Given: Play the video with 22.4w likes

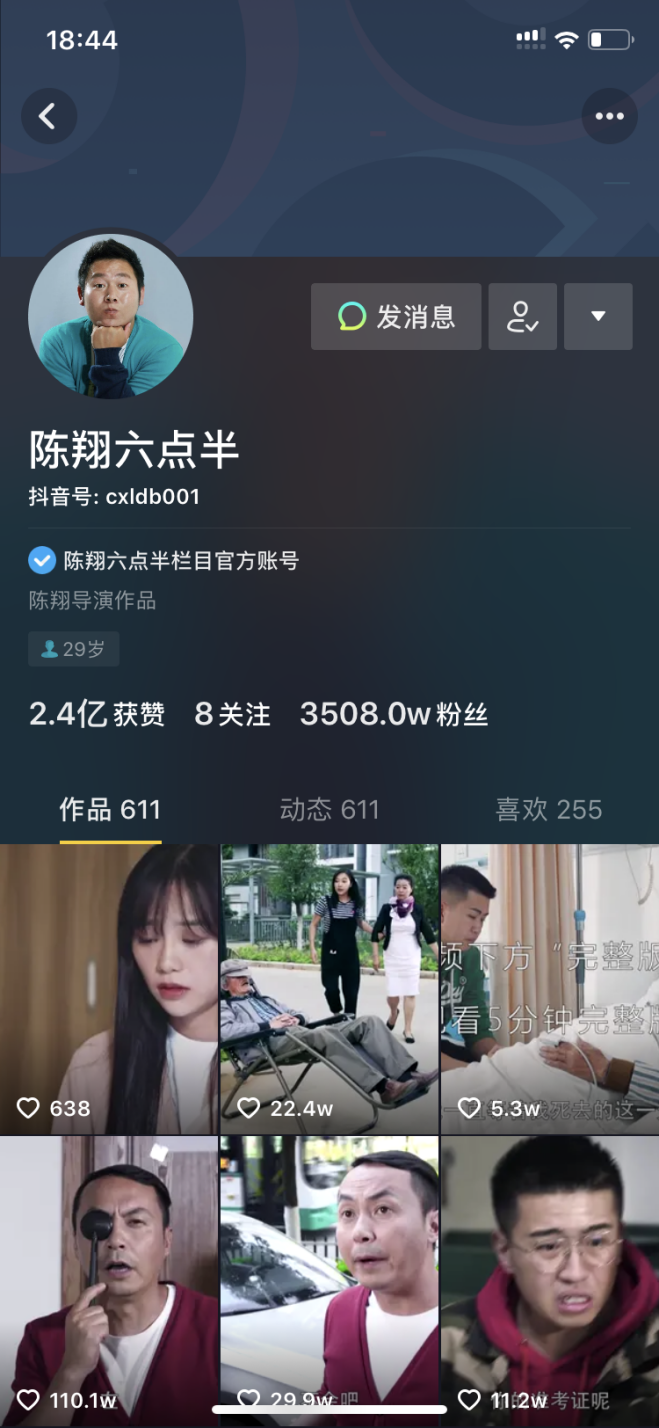Looking at the screenshot, I should (329, 988).
